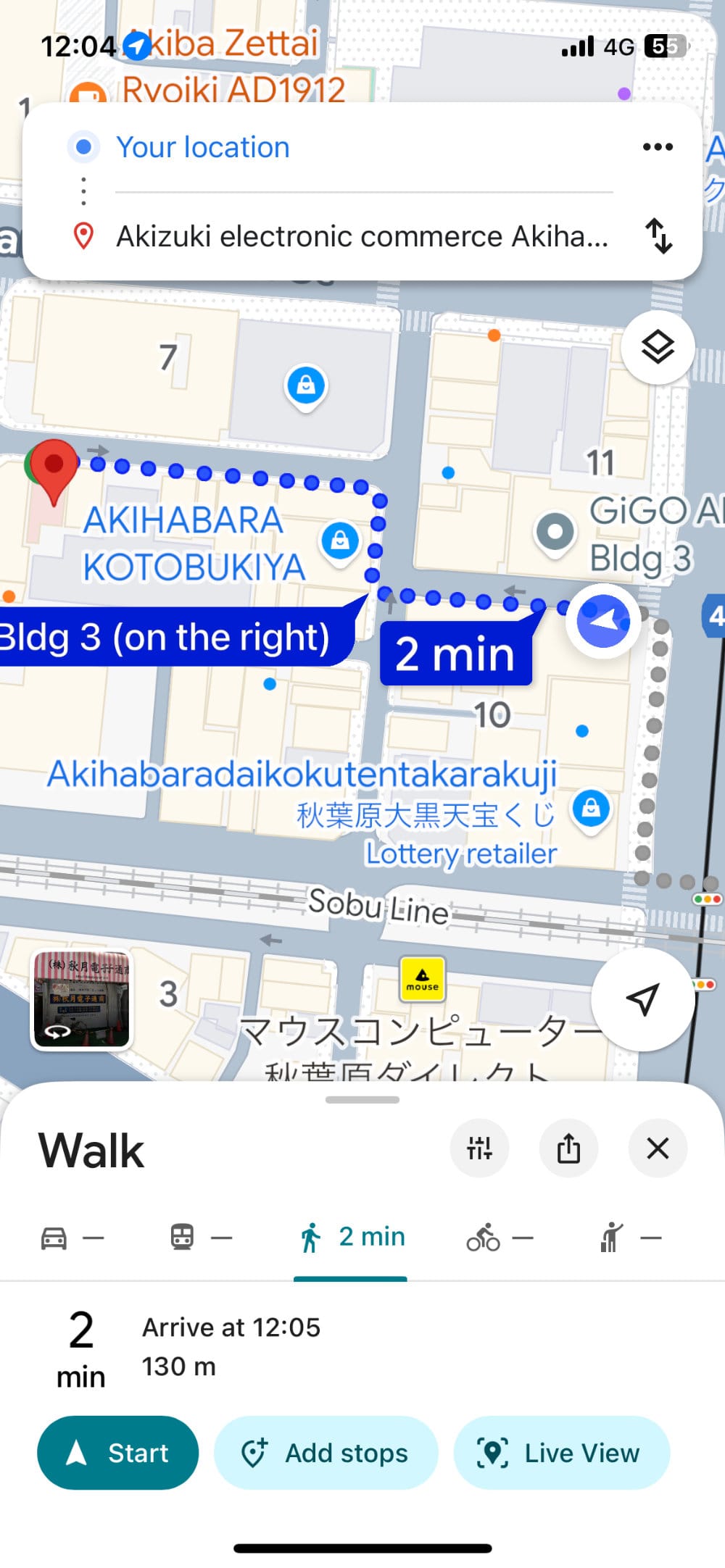This screenshot has width=725, height=1568.
Task: Open the Street View photo thumbnail
Action: [x=82, y=1000]
